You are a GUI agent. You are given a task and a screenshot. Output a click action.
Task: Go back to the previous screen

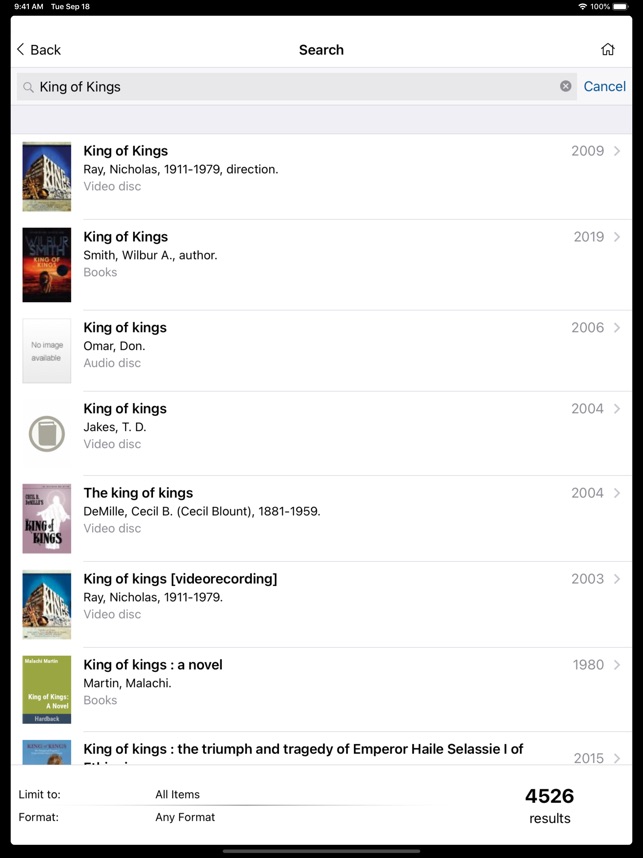pos(38,50)
